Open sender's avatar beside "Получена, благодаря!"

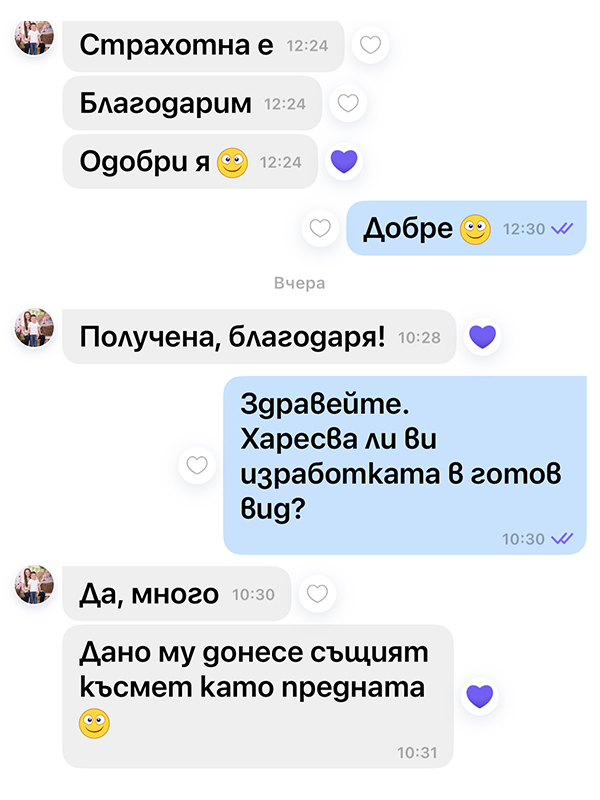click(34, 328)
